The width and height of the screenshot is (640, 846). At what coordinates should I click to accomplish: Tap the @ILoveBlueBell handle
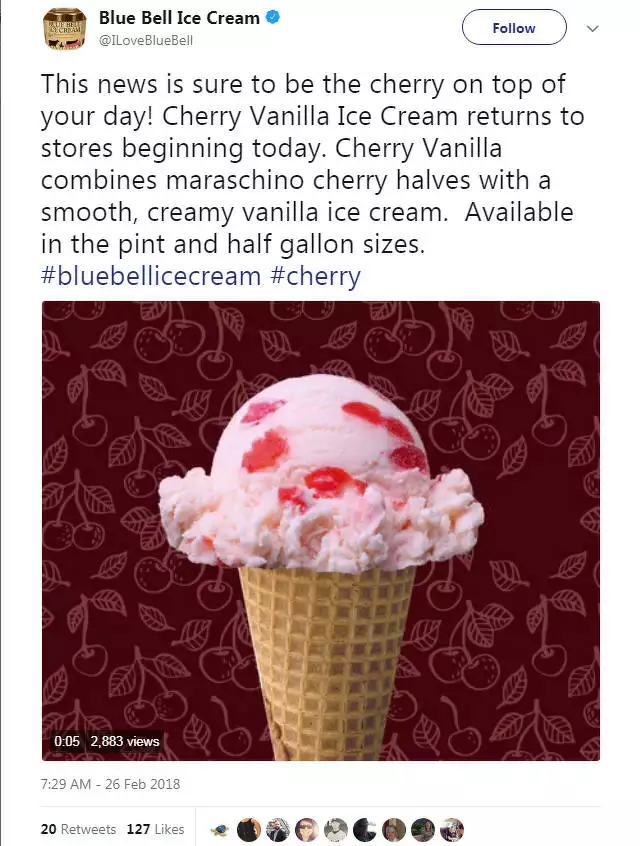[x=146, y=40]
